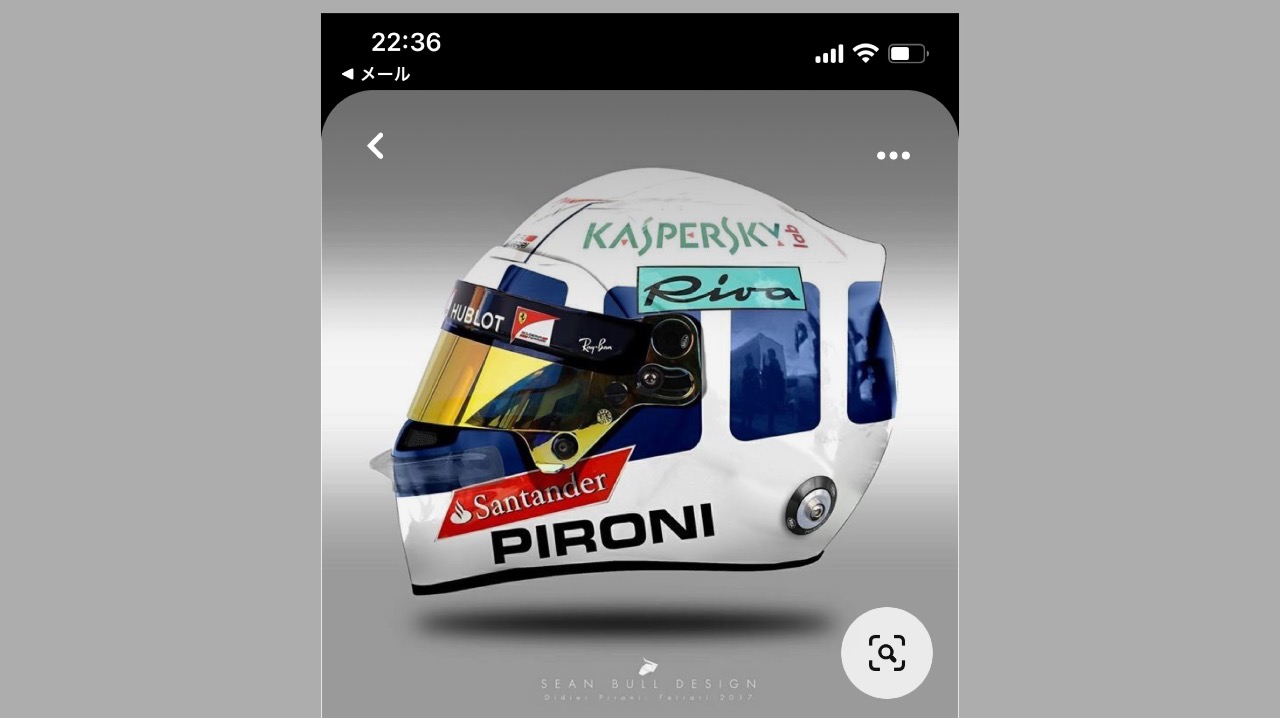Screen dimensions: 1280x718
Task: Return to the メール app
Action: (x=376, y=74)
